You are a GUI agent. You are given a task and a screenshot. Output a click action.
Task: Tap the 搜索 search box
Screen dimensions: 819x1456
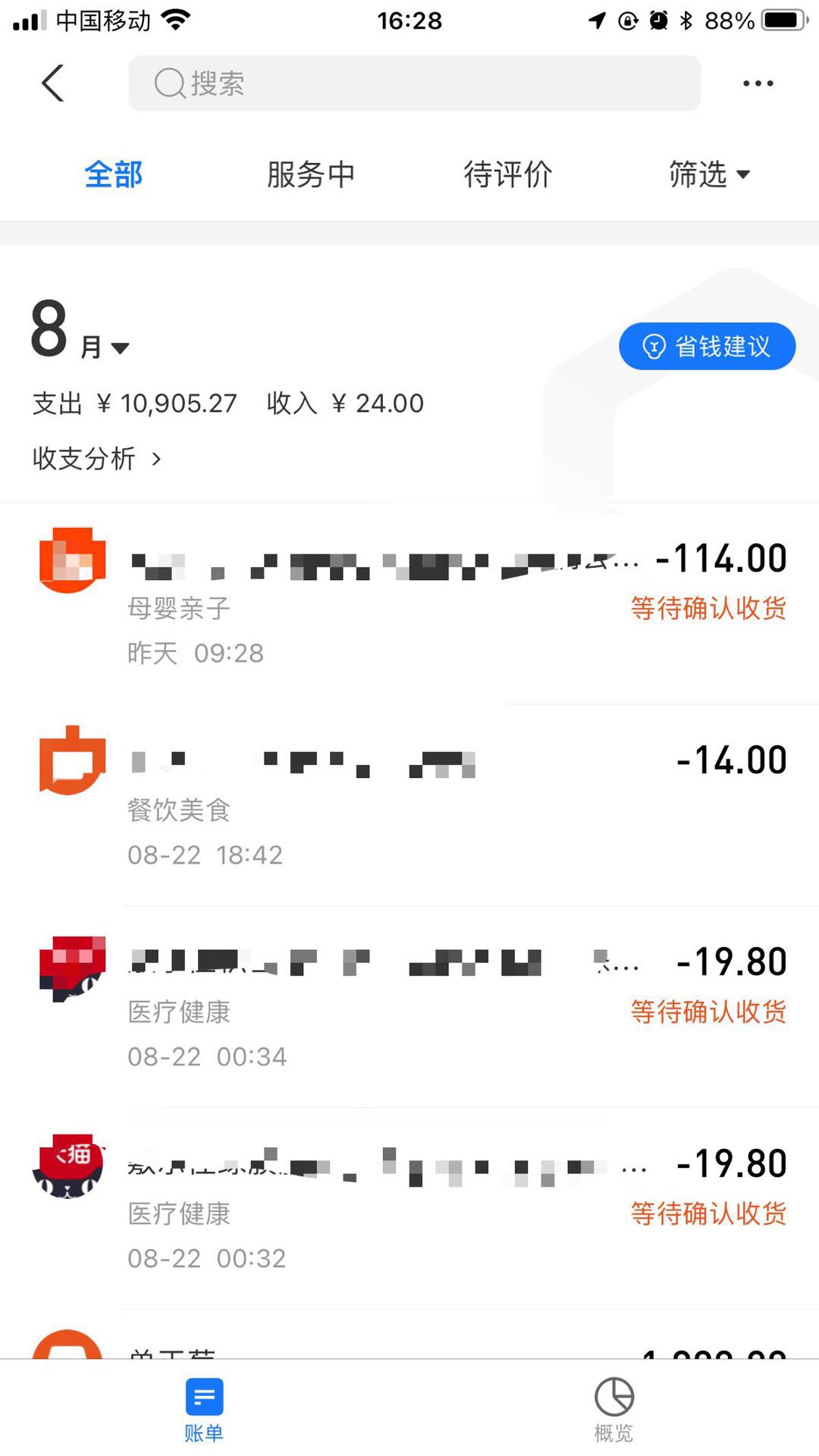click(x=414, y=83)
